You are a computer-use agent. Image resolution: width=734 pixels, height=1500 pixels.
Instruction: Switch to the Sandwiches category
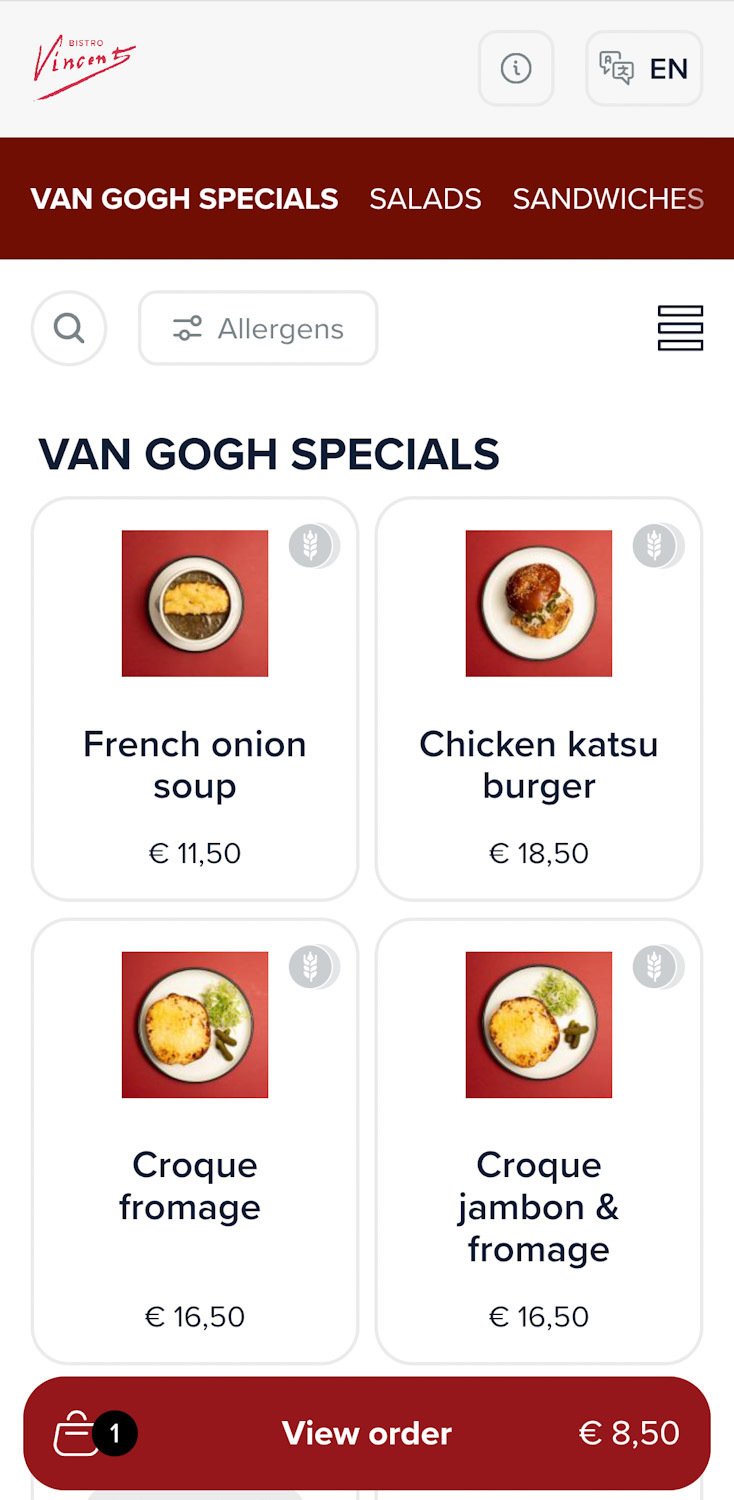[x=609, y=199]
